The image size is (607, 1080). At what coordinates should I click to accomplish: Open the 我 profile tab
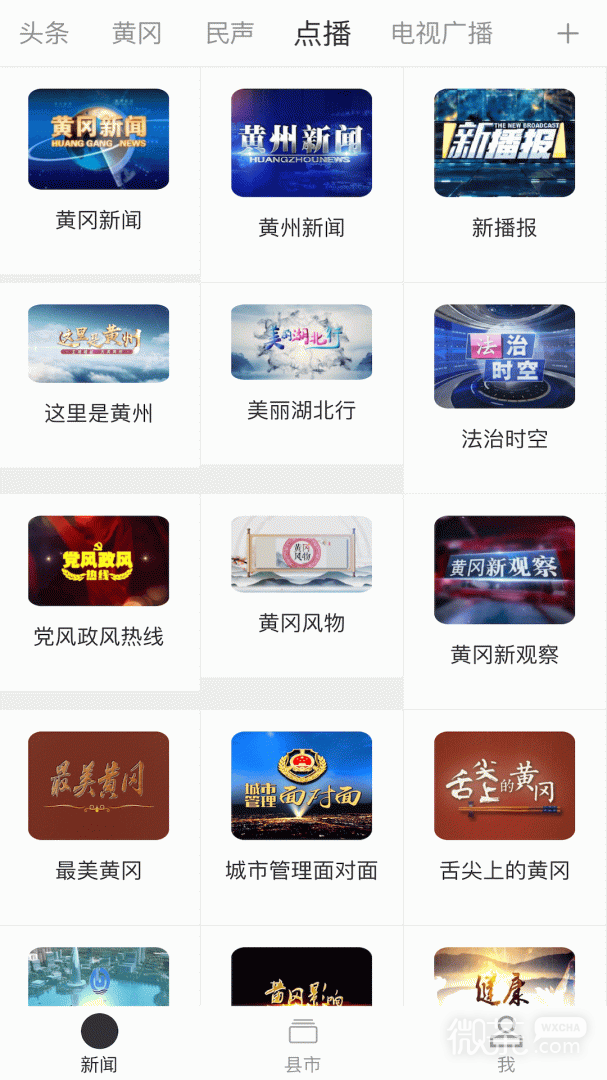point(507,1042)
